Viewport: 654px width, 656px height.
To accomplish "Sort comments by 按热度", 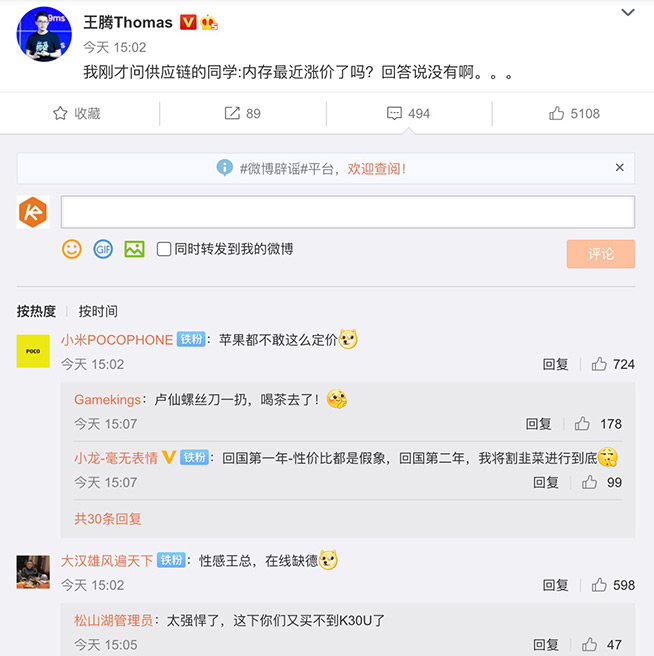I will point(36,311).
